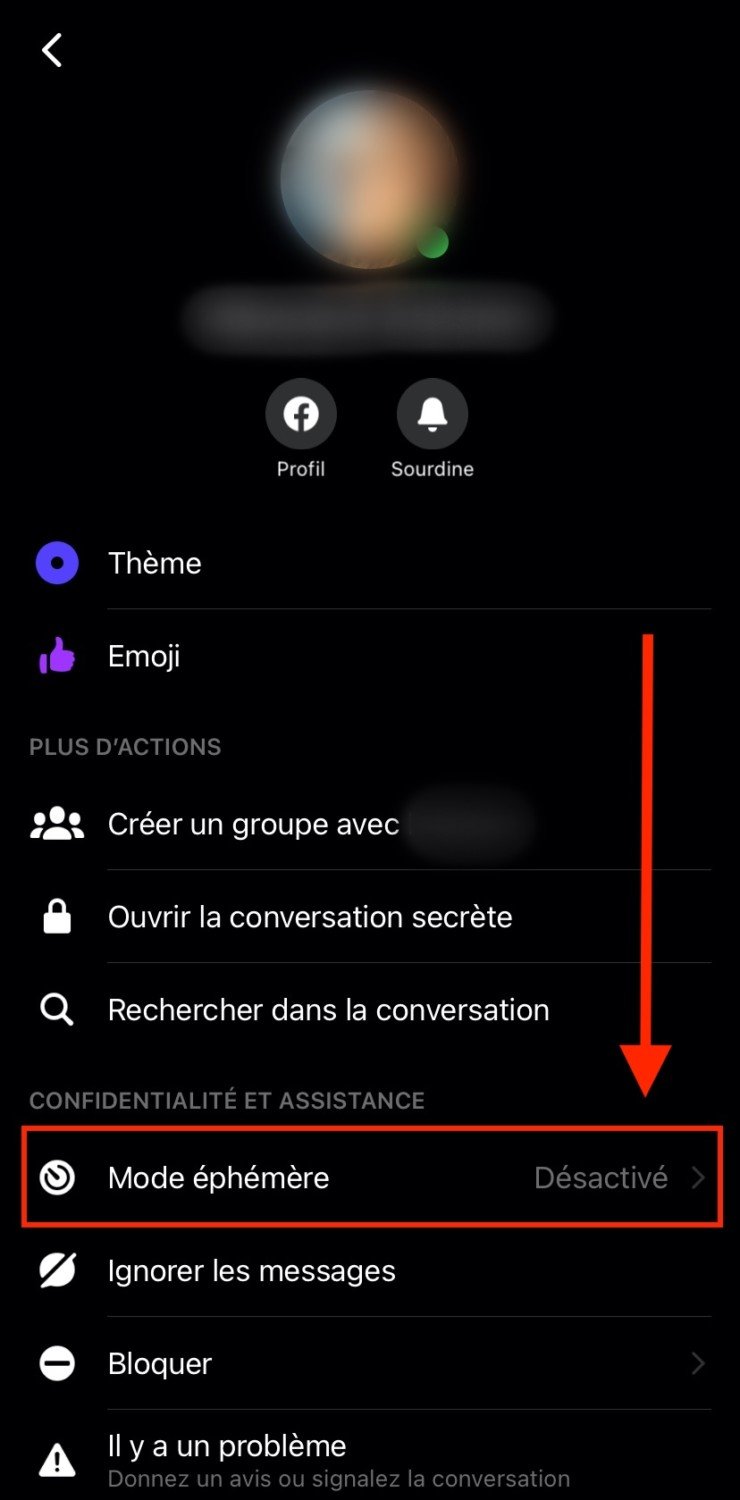Screen dimensions: 740x1500
Task: Change the conversation Emoji
Action: pyautogui.click(x=144, y=657)
